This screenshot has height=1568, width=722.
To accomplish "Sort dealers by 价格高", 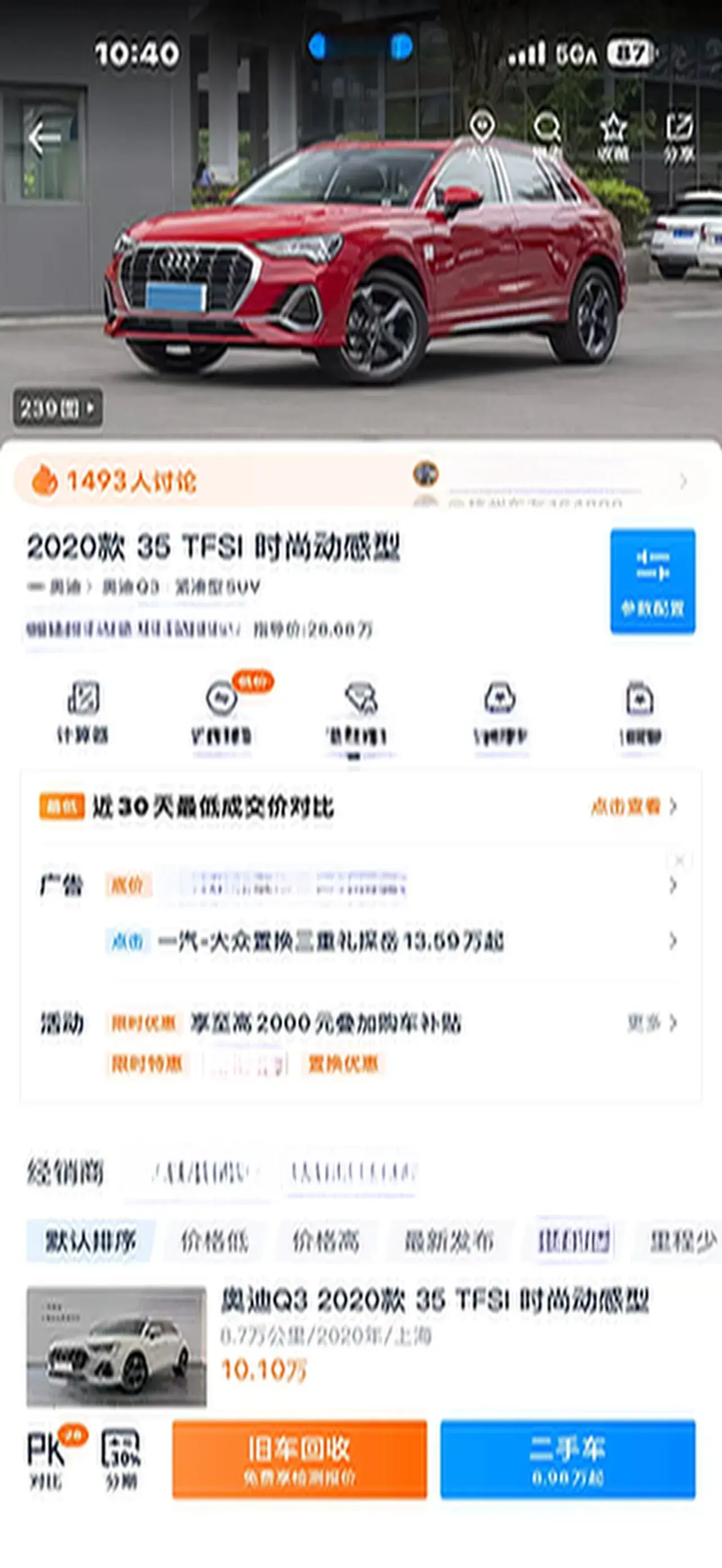I will point(326,1240).
